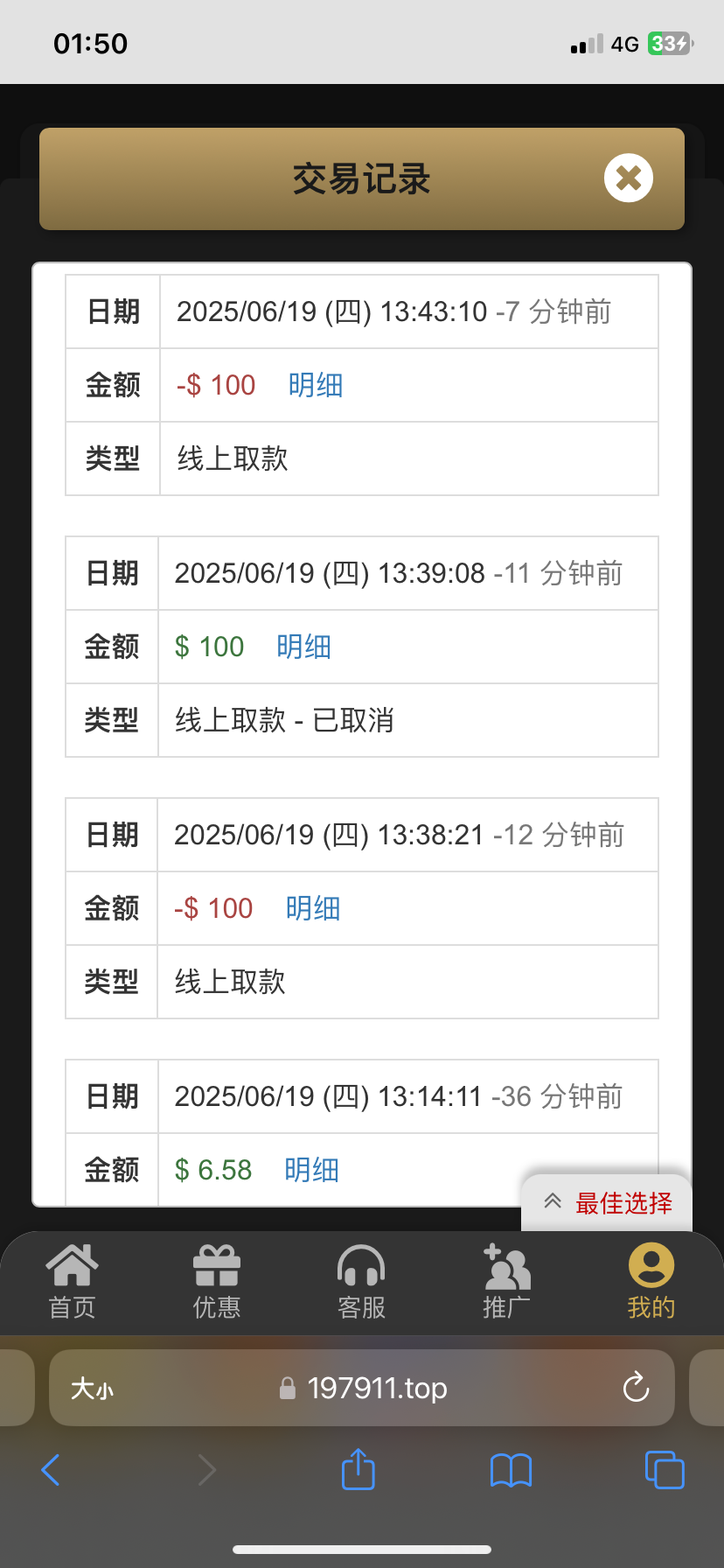Viewport: 724px width, 1568px height.
Task: Switch to the 推广 tab
Action: pos(506,1281)
